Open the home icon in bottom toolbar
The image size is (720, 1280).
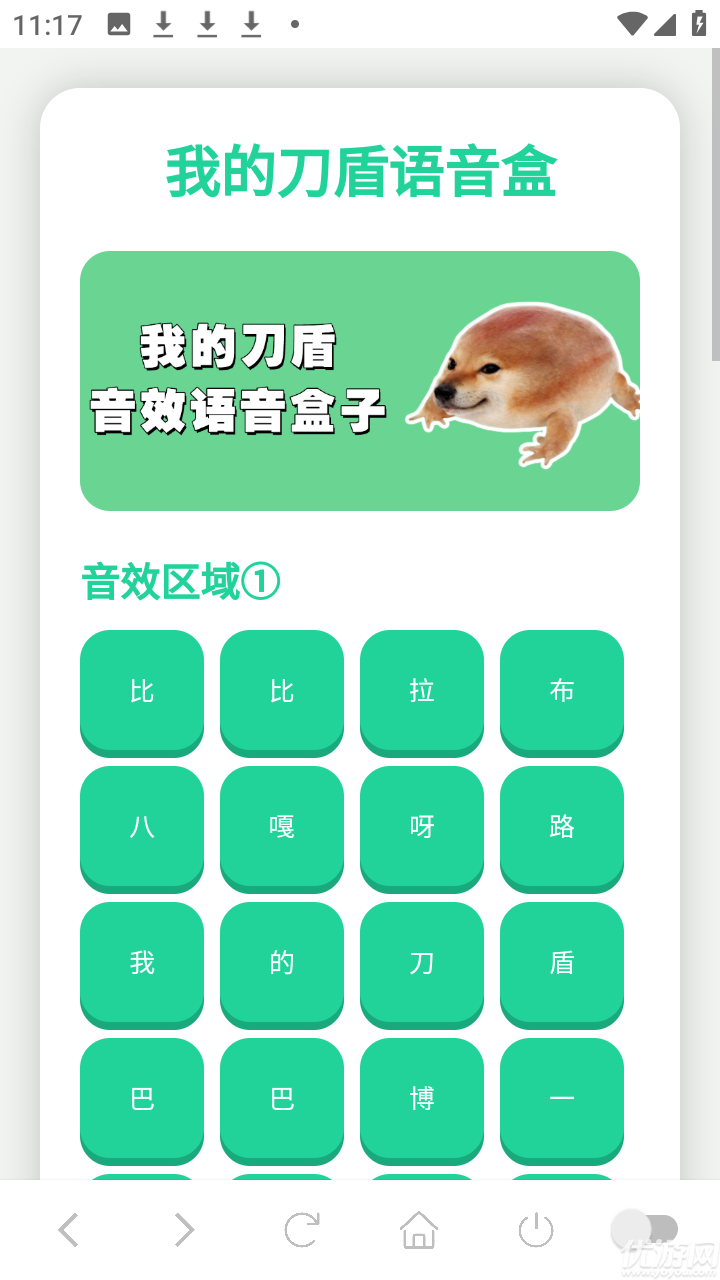[419, 1229]
